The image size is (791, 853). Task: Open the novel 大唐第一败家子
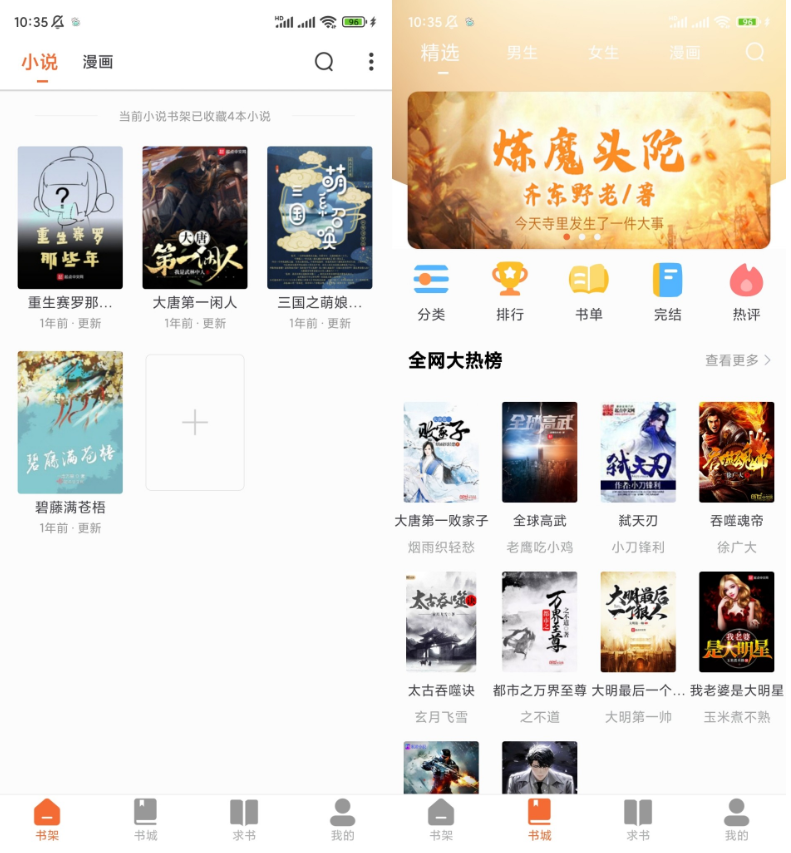(441, 452)
